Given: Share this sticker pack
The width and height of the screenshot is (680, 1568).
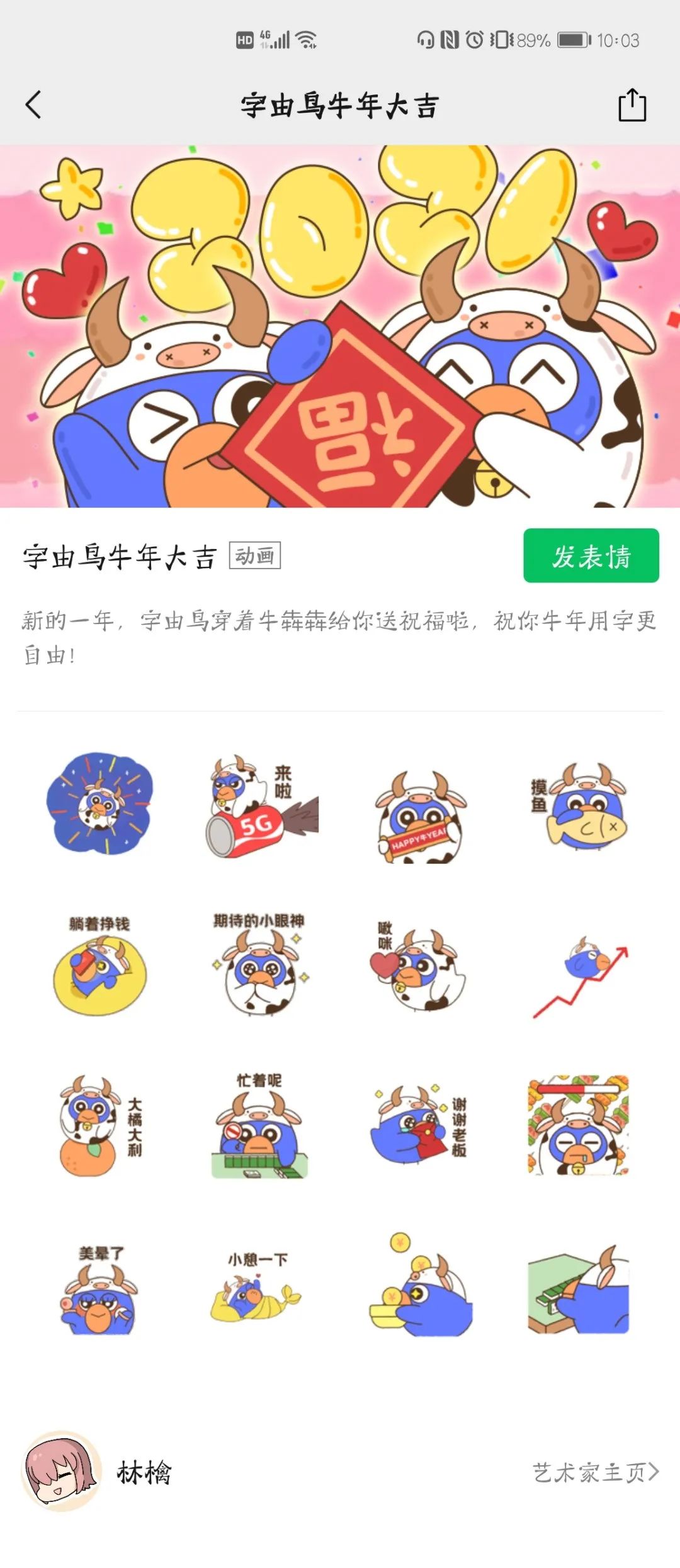Looking at the screenshot, I should tap(632, 105).
